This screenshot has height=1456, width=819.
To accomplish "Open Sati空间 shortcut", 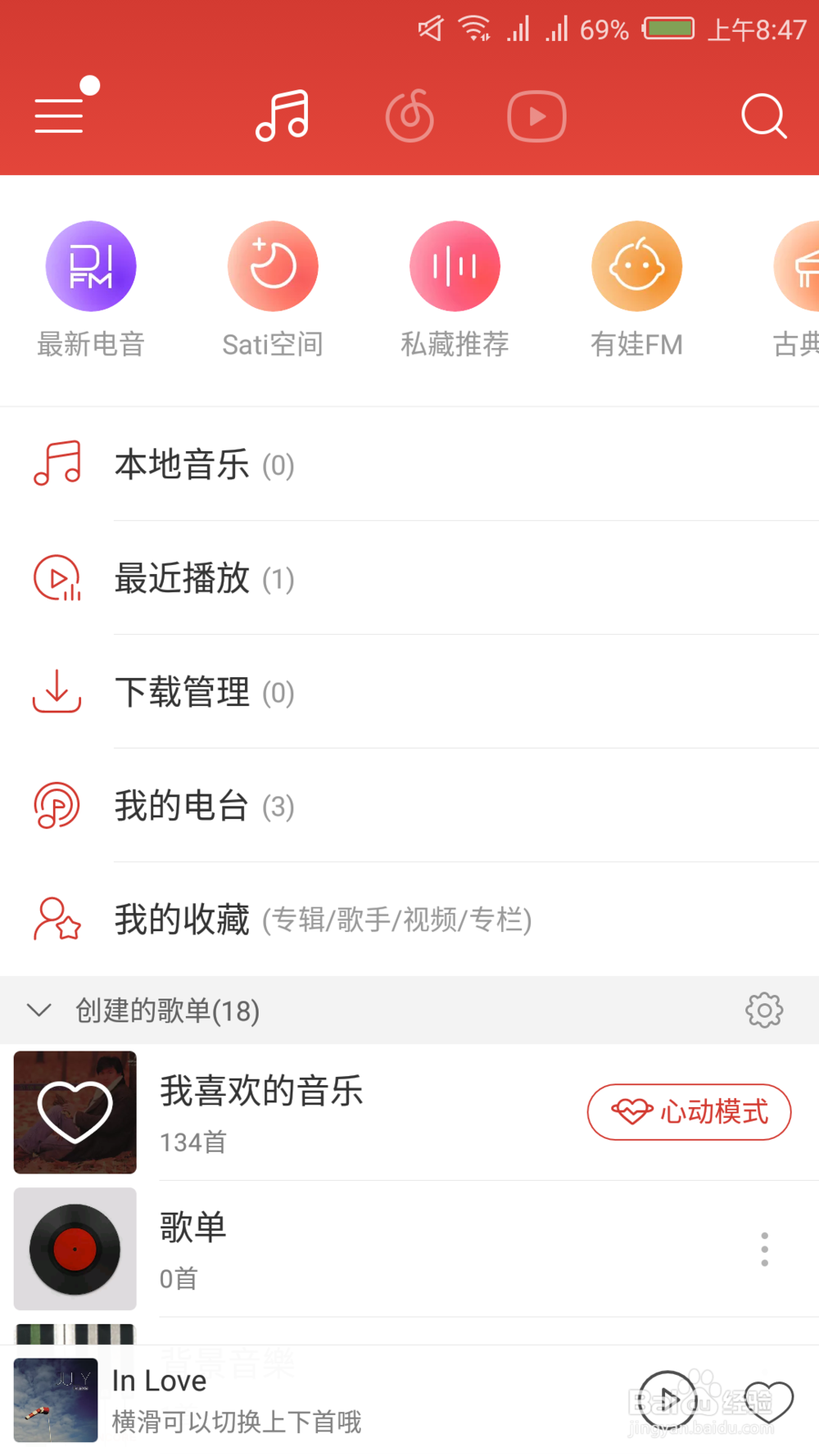I will [x=273, y=288].
